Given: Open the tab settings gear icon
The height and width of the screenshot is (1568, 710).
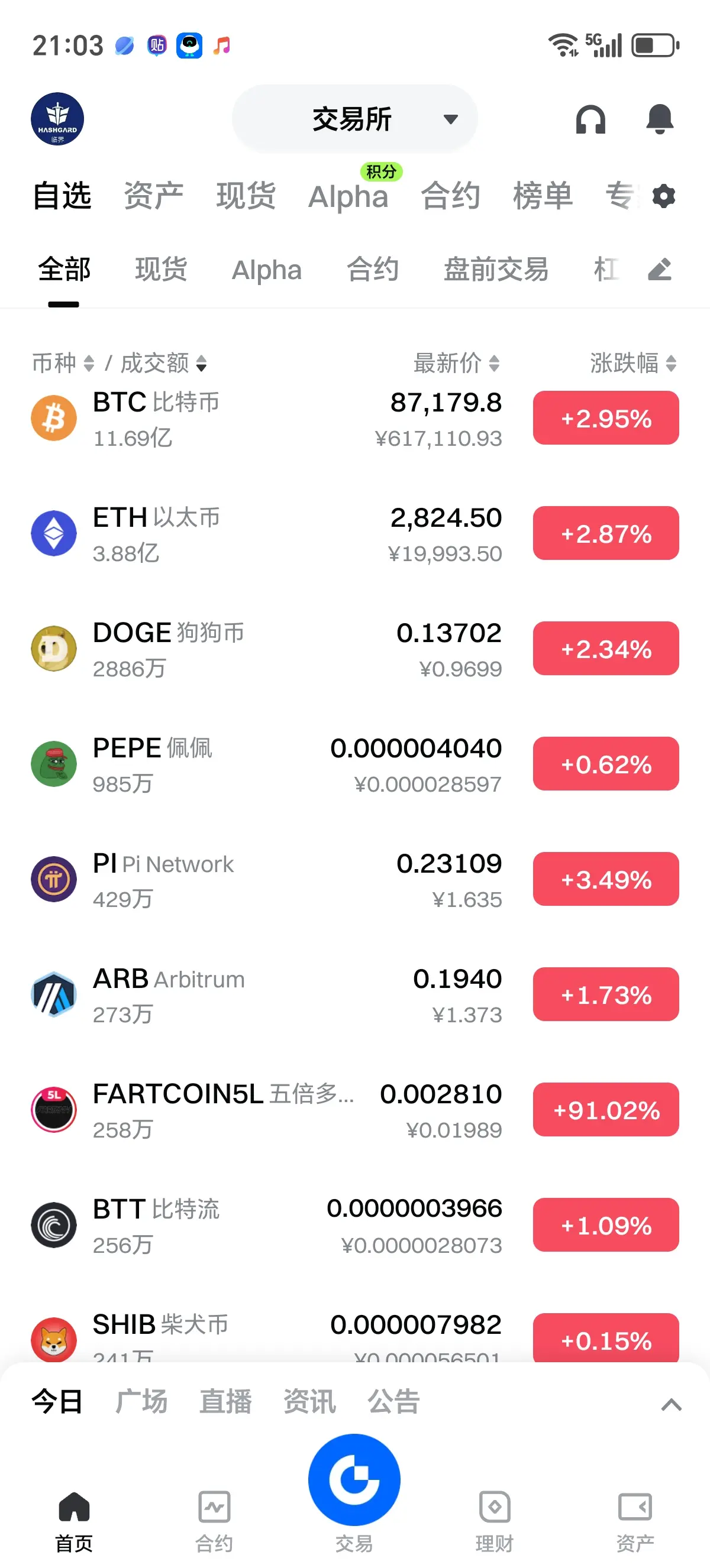Looking at the screenshot, I should (663, 197).
